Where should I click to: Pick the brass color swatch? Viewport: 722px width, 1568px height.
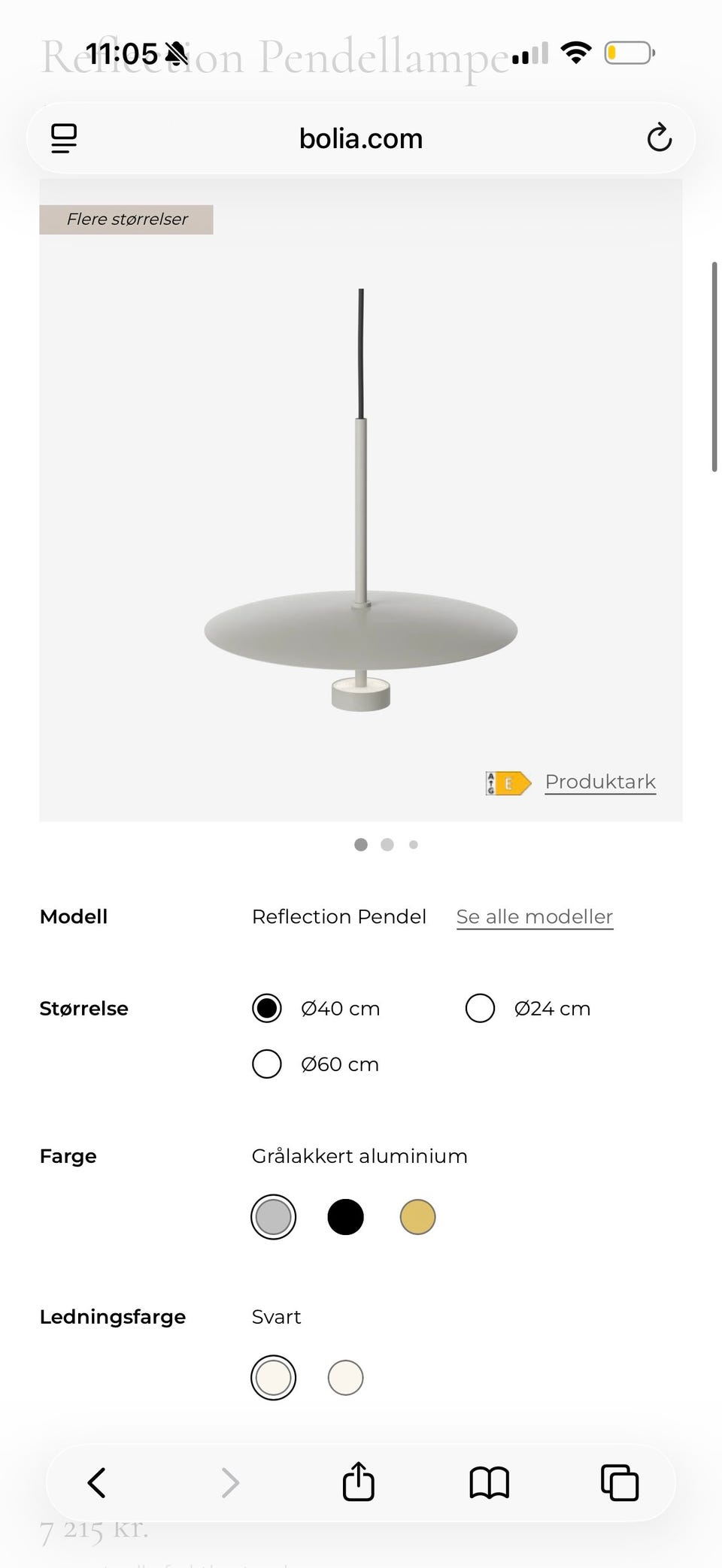pos(417,1216)
